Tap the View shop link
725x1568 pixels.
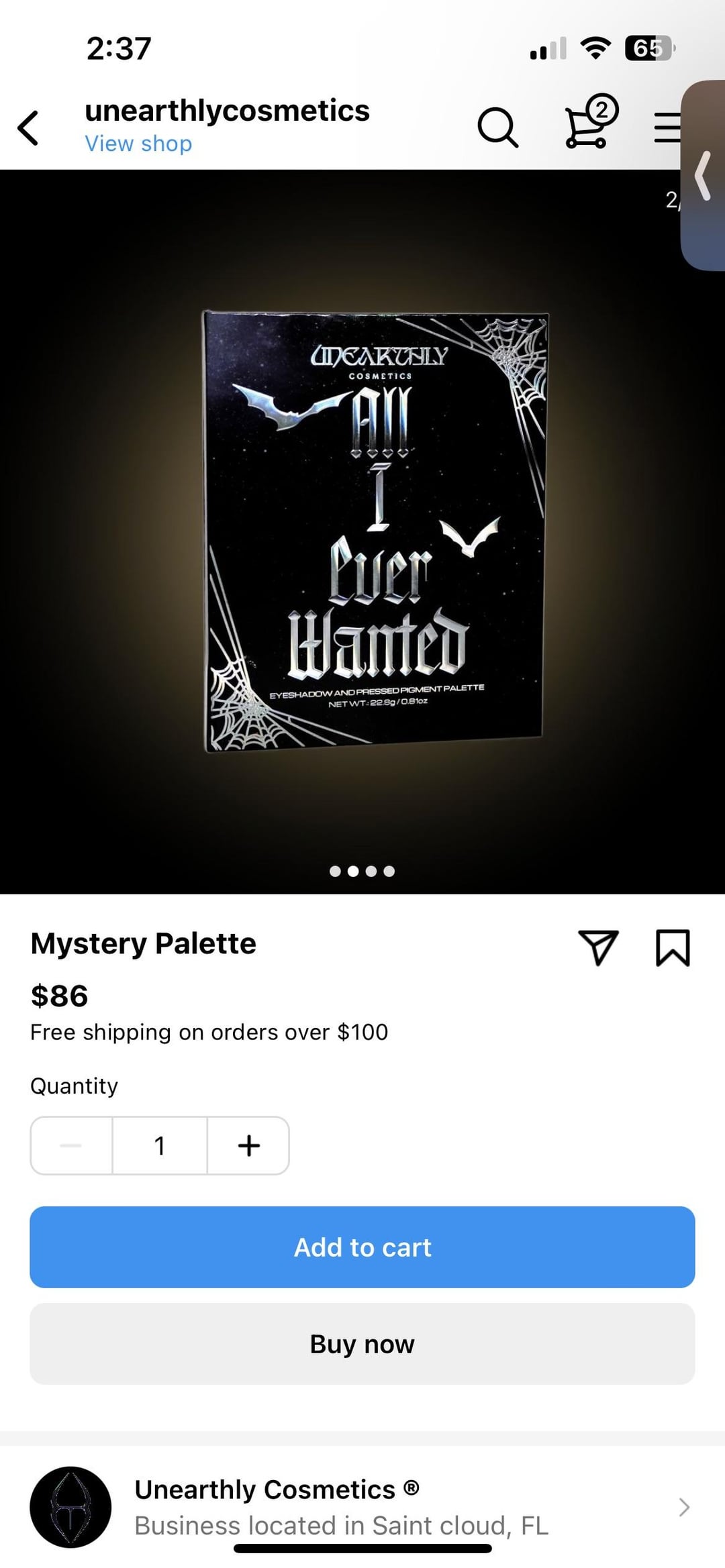coord(138,144)
